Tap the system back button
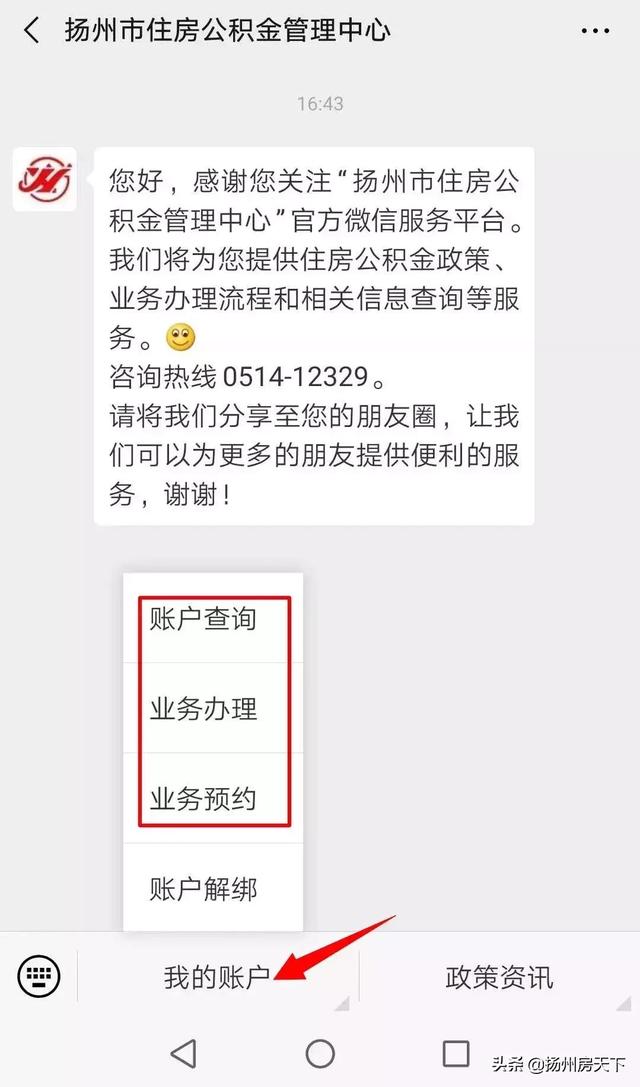This screenshot has width=640, height=1087. pyautogui.click(x=183, y=1053)
